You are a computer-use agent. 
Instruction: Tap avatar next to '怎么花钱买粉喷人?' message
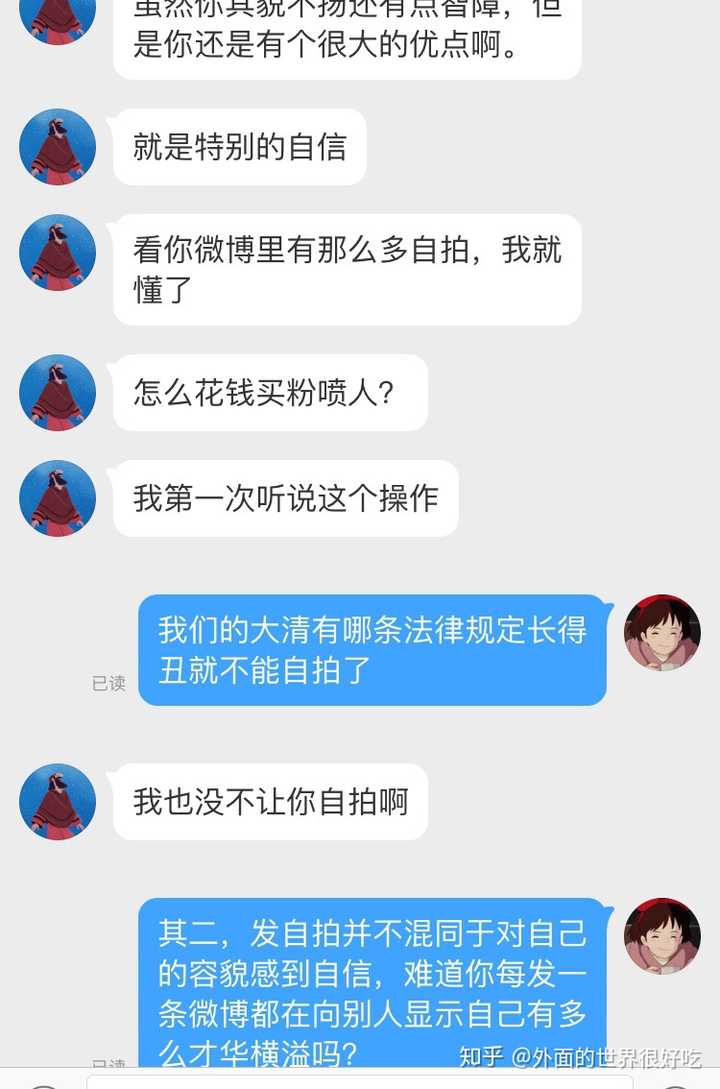coord(57,392)
